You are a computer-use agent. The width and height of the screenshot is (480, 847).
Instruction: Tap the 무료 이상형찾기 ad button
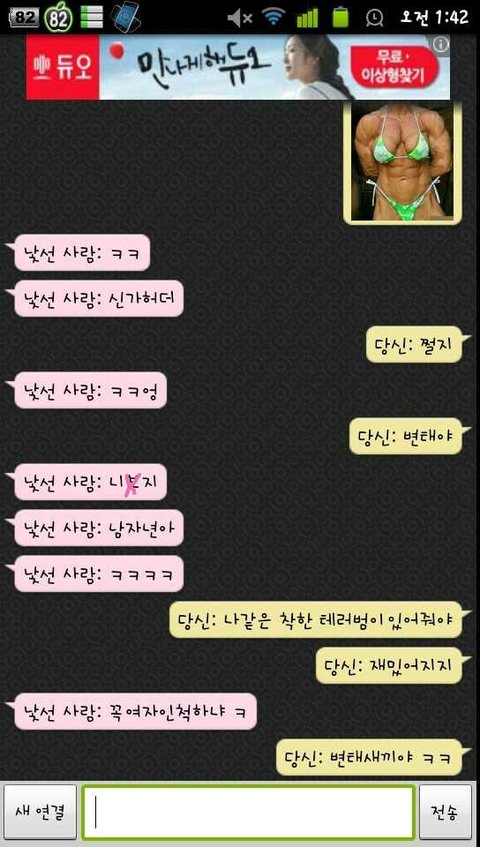pos(395,68)
